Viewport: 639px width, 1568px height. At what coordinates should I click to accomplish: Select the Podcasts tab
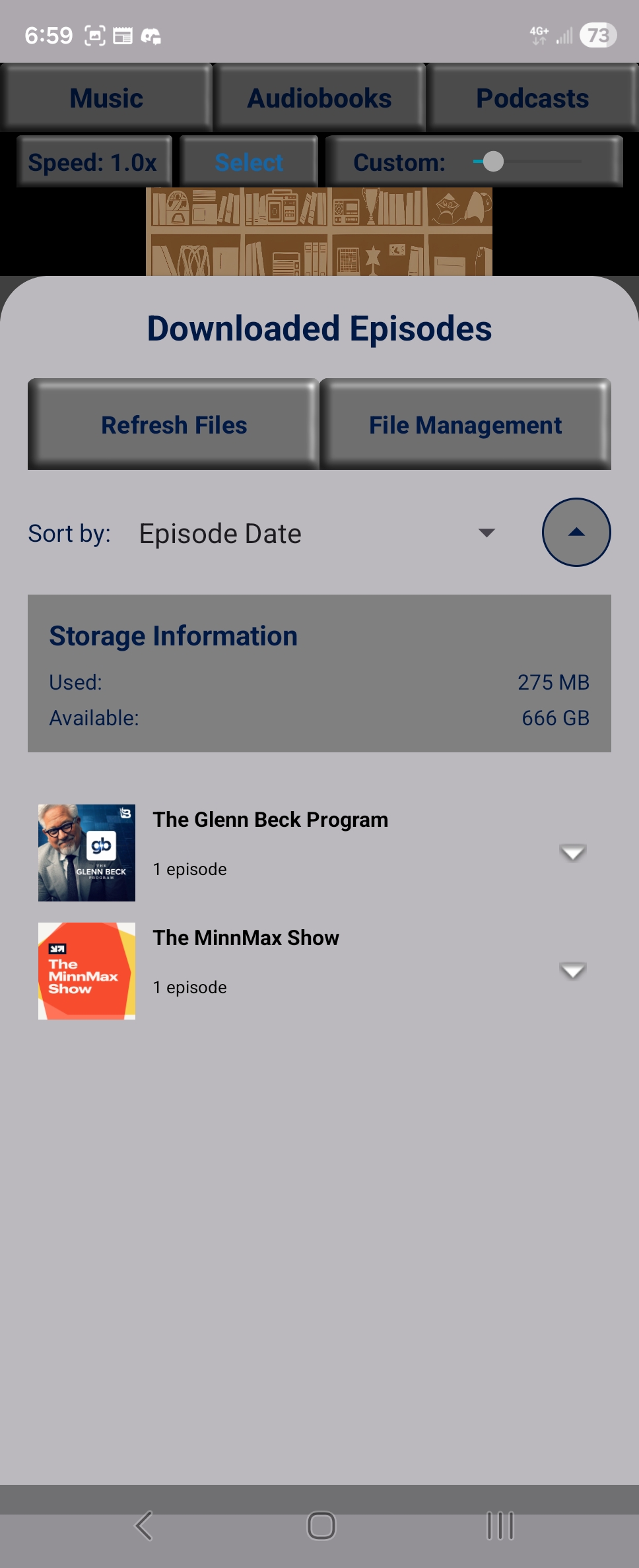click(532, 97)
